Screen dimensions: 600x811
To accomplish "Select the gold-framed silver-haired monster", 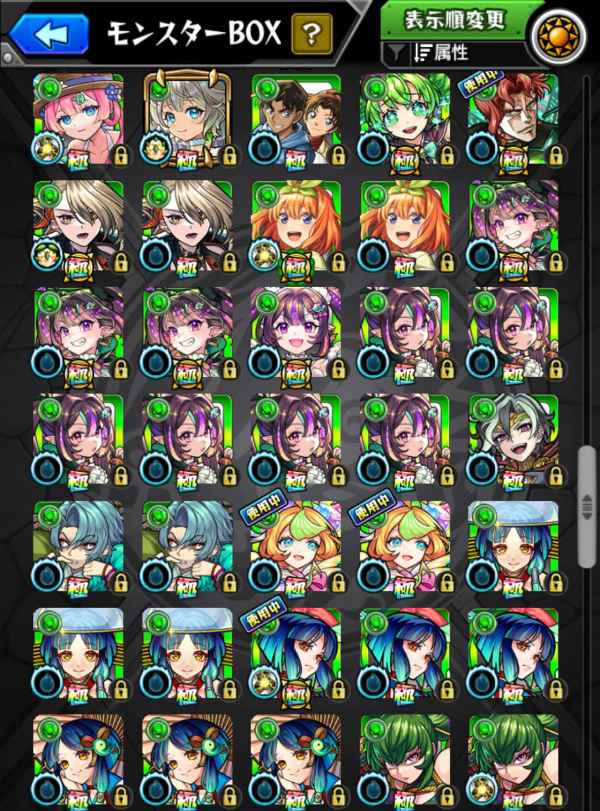I will (187, 119).
